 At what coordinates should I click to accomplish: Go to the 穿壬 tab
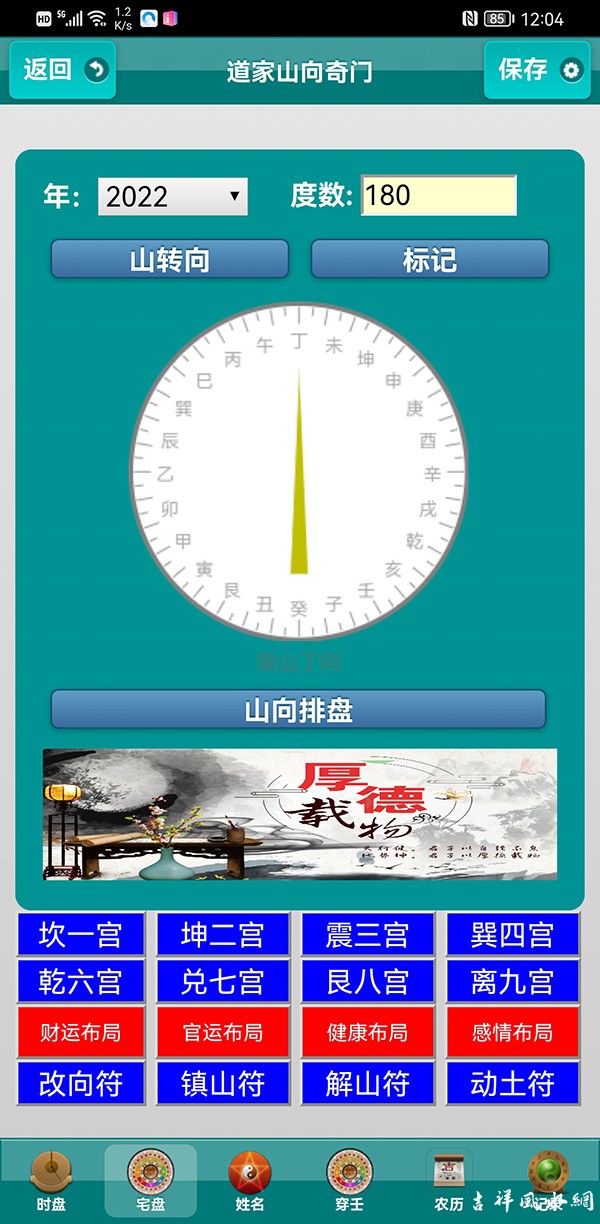(349, 1181)
